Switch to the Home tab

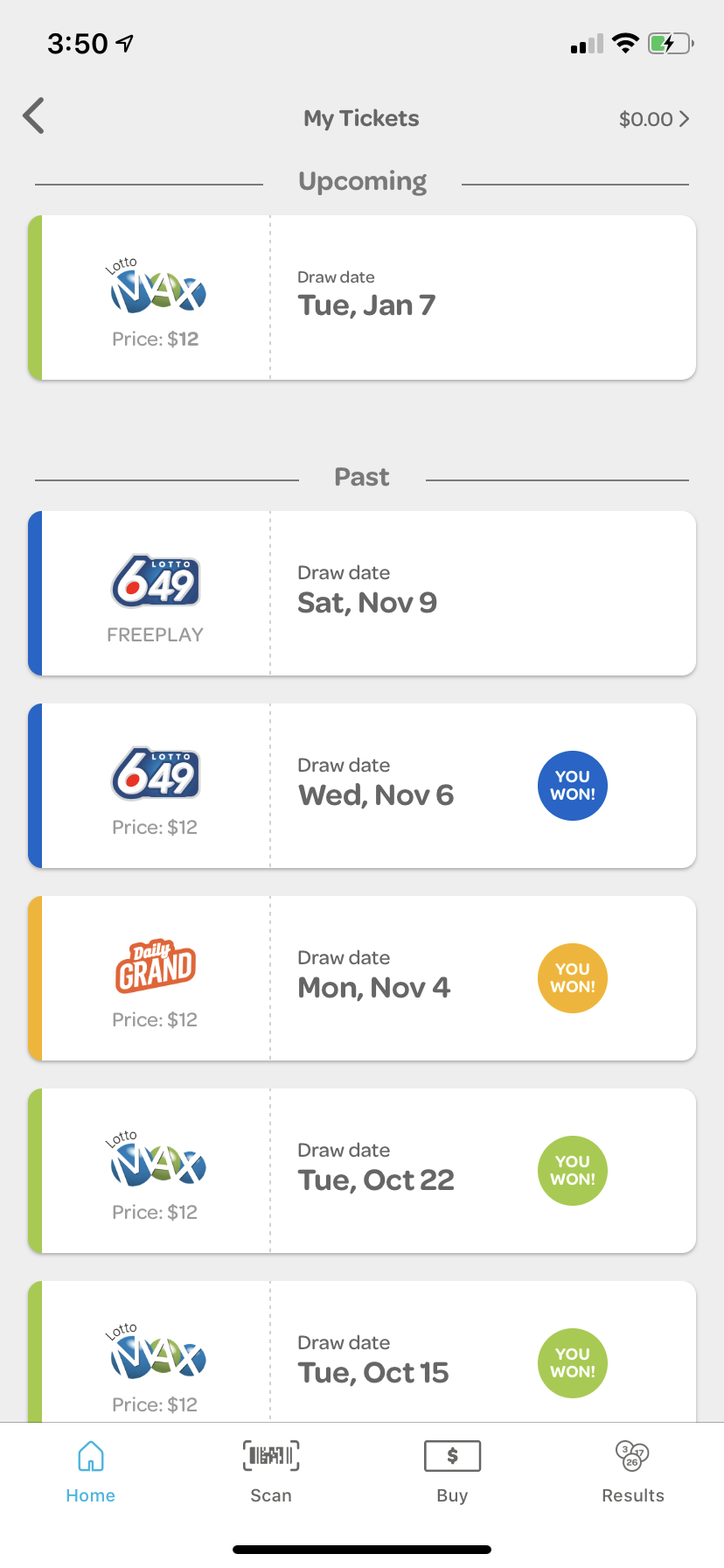[x=91, y=1472]
